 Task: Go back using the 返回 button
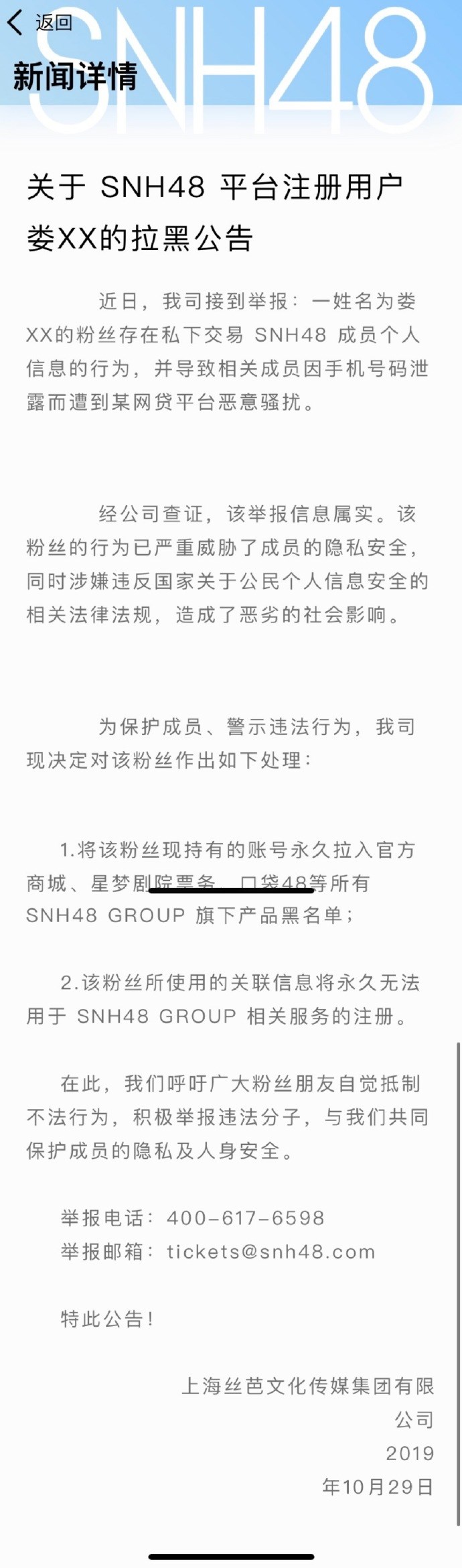coord(39,23)
